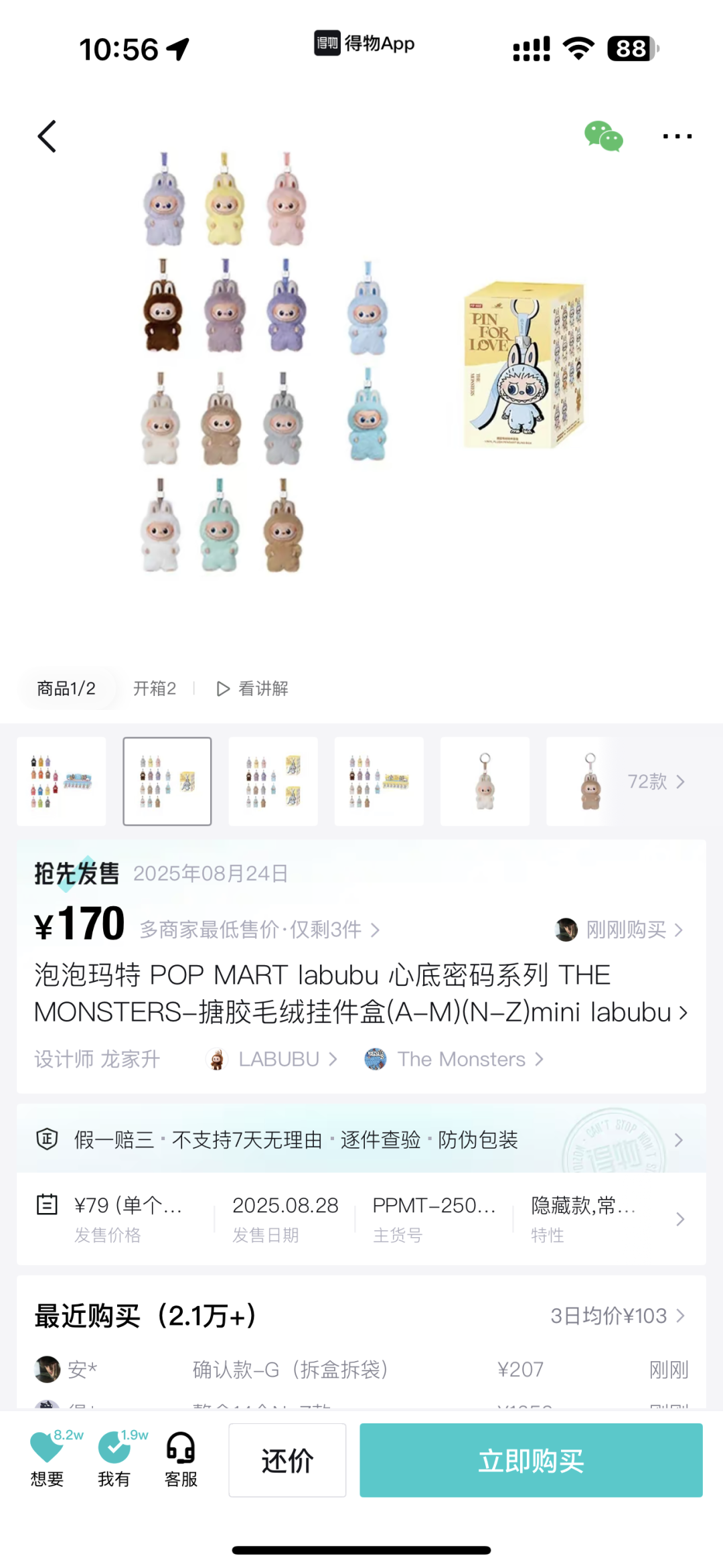This screenshot has height=1568, width=723.
Task: Share product via WeChat icon
Action: pyautogui.click(x=603, y=136)
